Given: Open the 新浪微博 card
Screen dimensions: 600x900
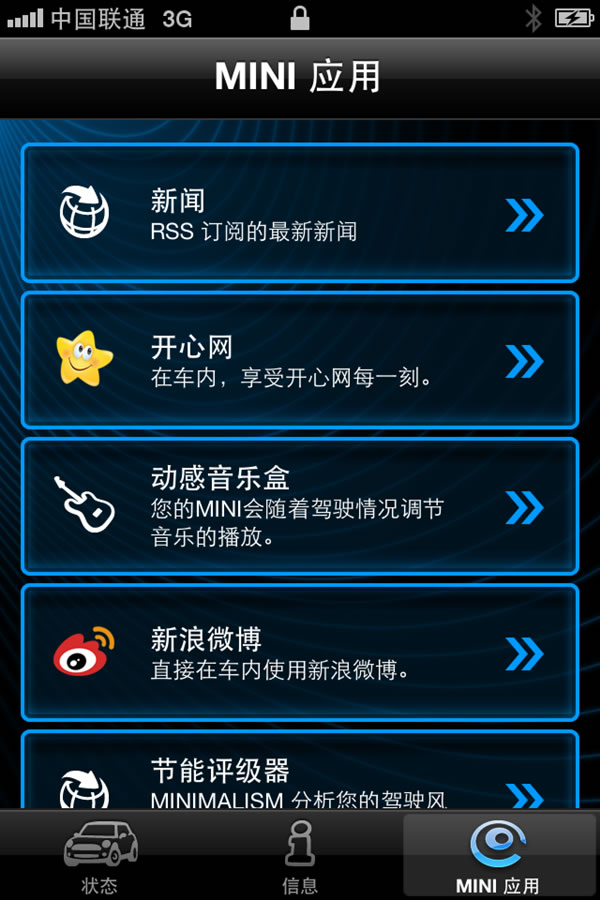Looking at the screenshot, I should point(300,653).
